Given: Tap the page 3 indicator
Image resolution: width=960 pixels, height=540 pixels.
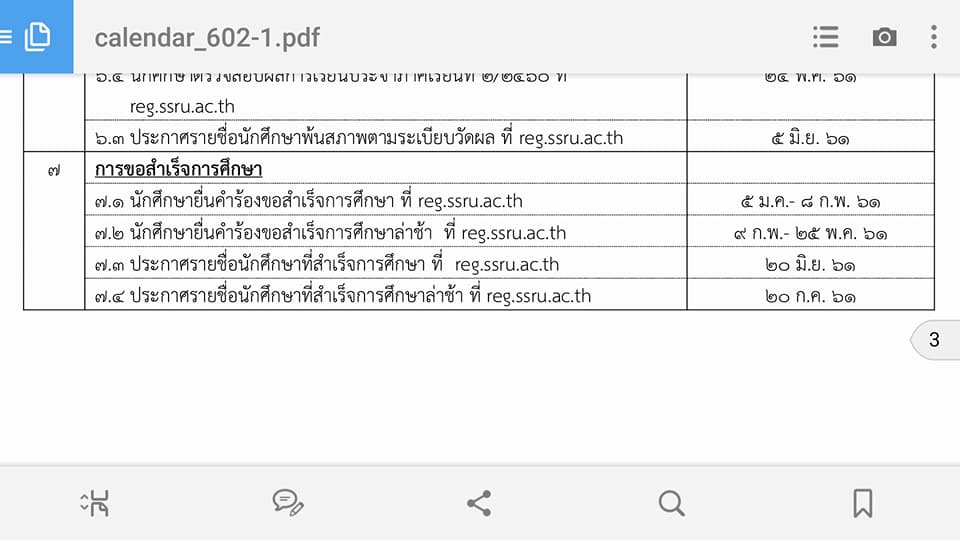Looking at the screenshot, I should pos(934,340).
